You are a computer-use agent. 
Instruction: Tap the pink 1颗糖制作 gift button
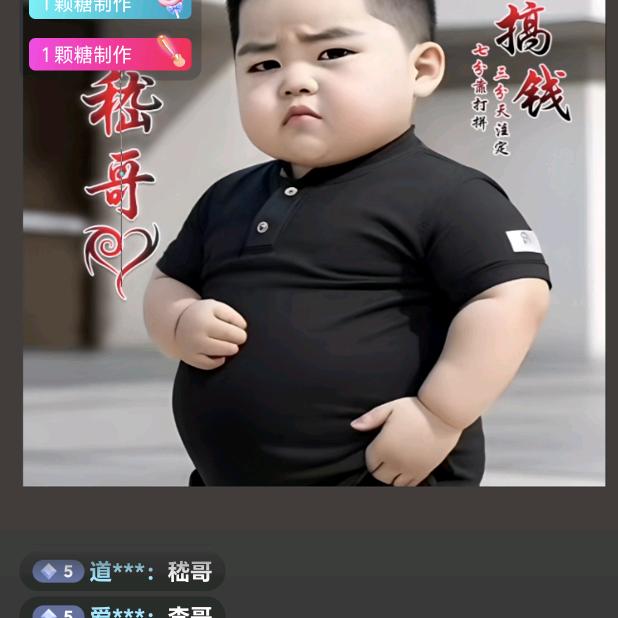(x=109, y=54)
